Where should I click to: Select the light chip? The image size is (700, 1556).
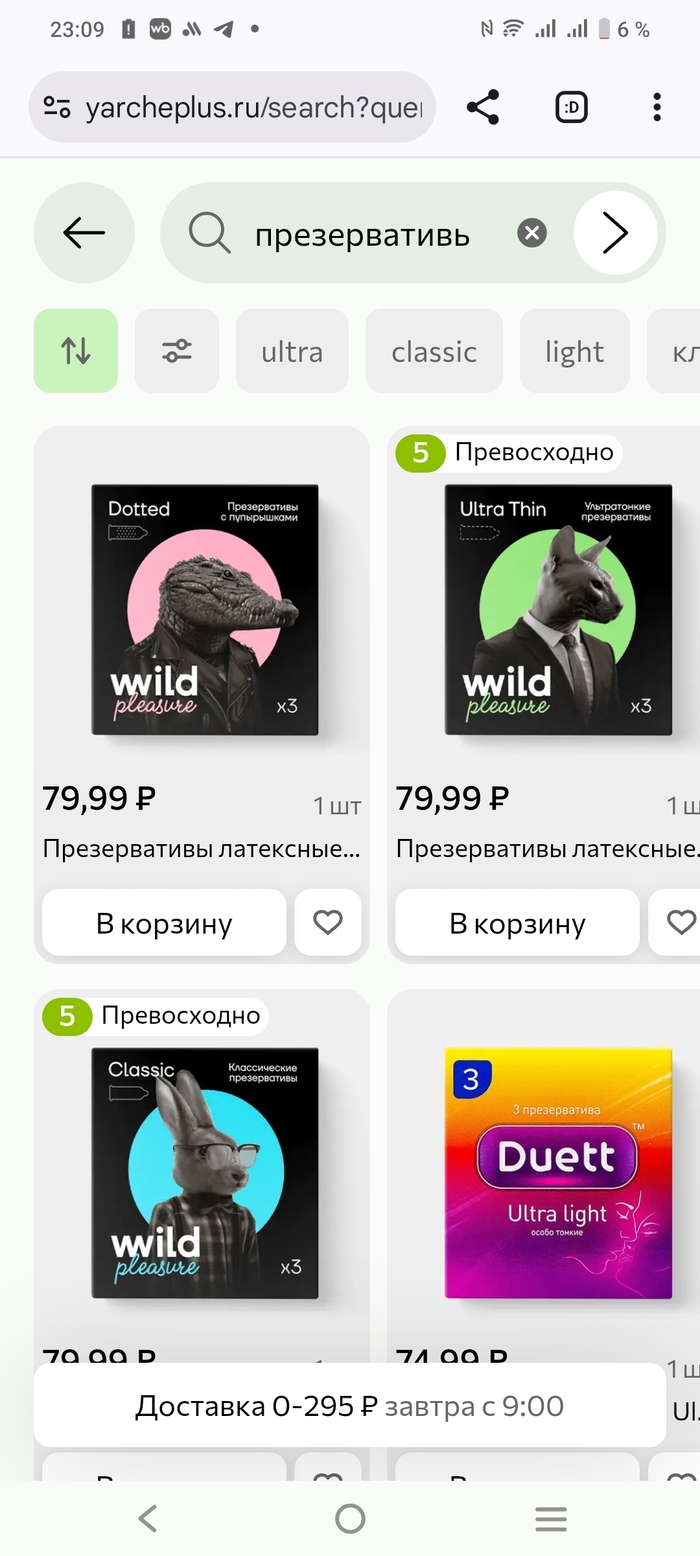(574, 351)
